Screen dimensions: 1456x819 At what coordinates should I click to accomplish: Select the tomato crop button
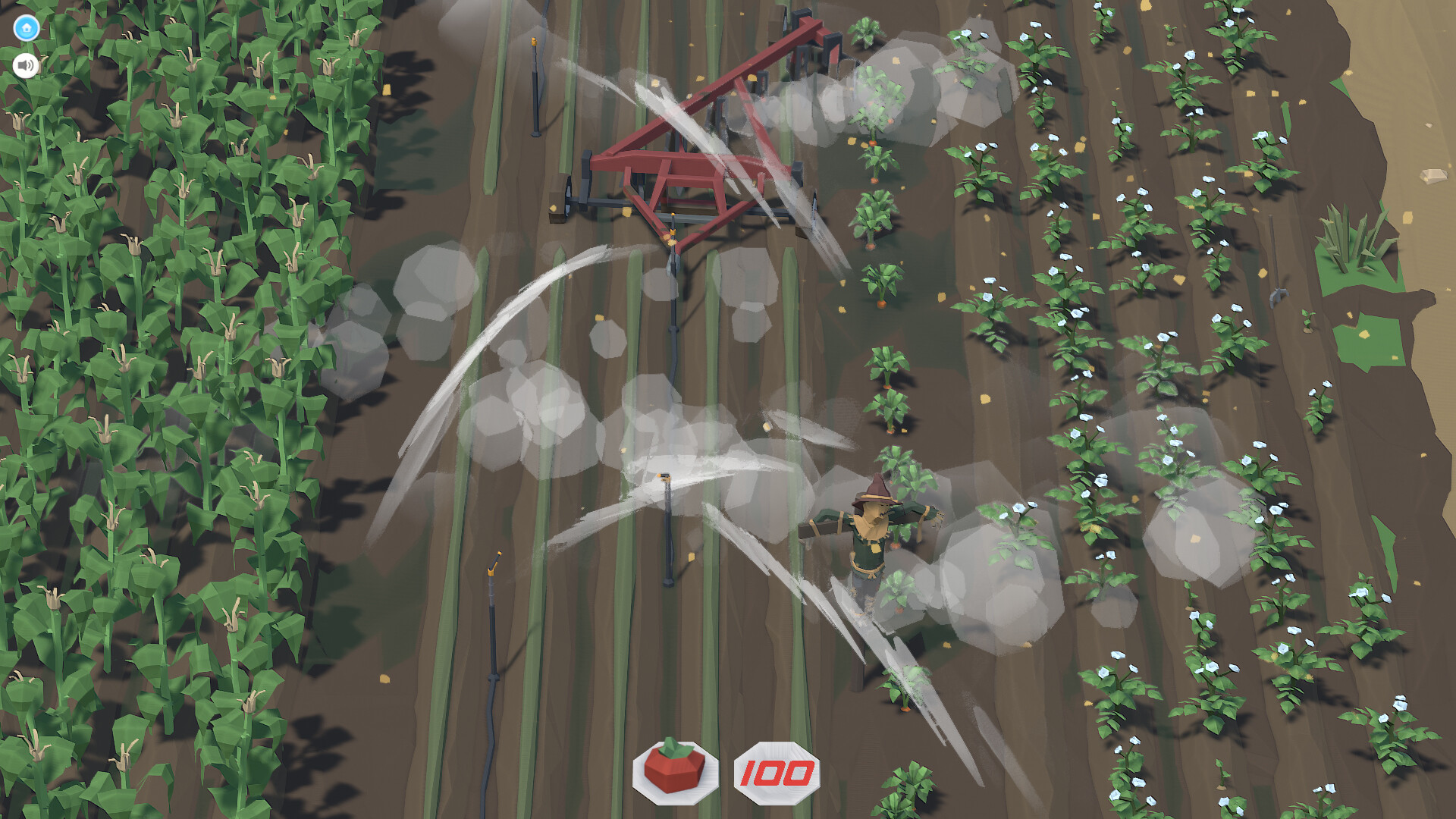[x=675, y=772]
